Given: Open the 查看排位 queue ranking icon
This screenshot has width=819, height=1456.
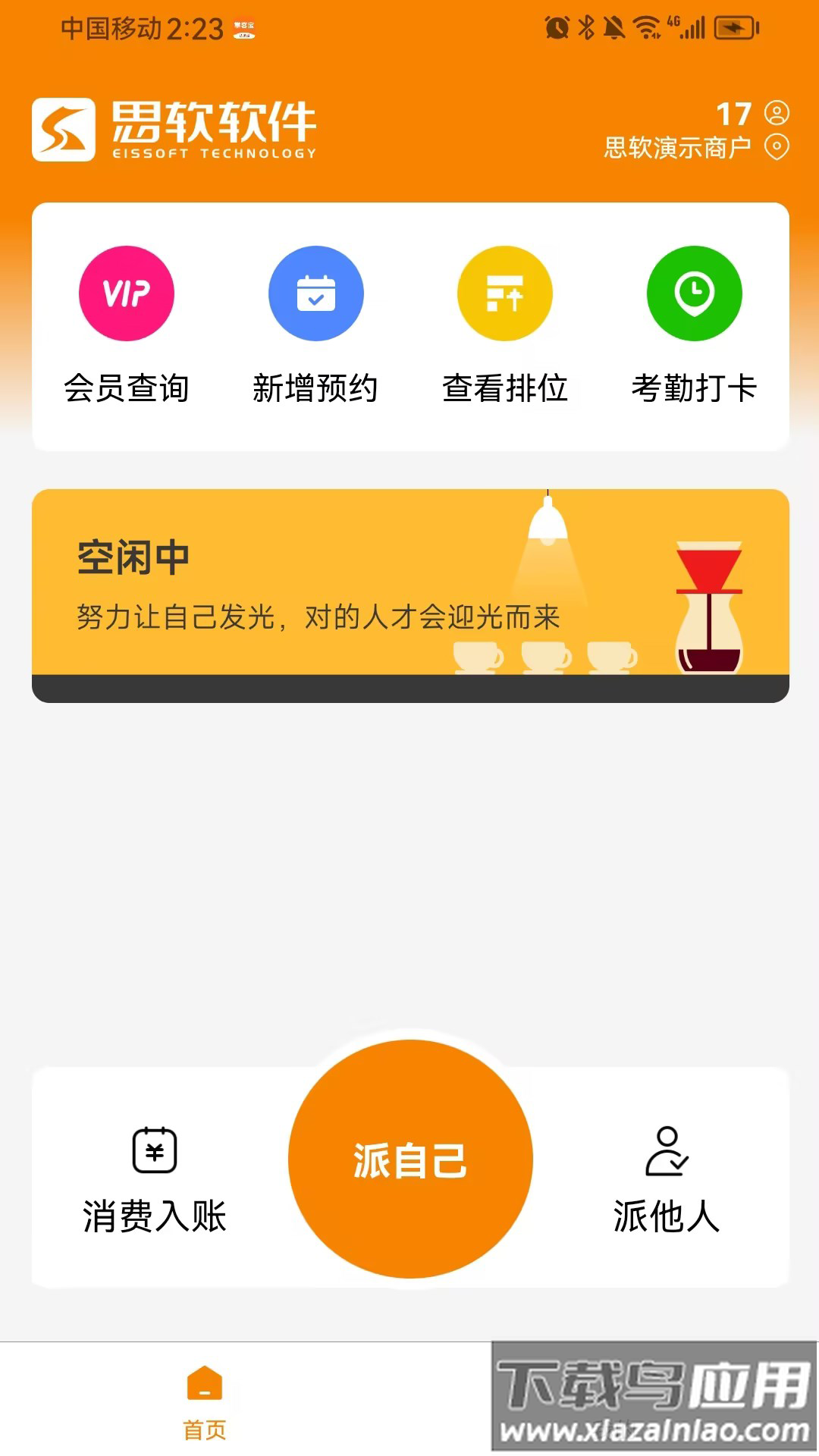Looking at the screenshot, I should [504, 293].
